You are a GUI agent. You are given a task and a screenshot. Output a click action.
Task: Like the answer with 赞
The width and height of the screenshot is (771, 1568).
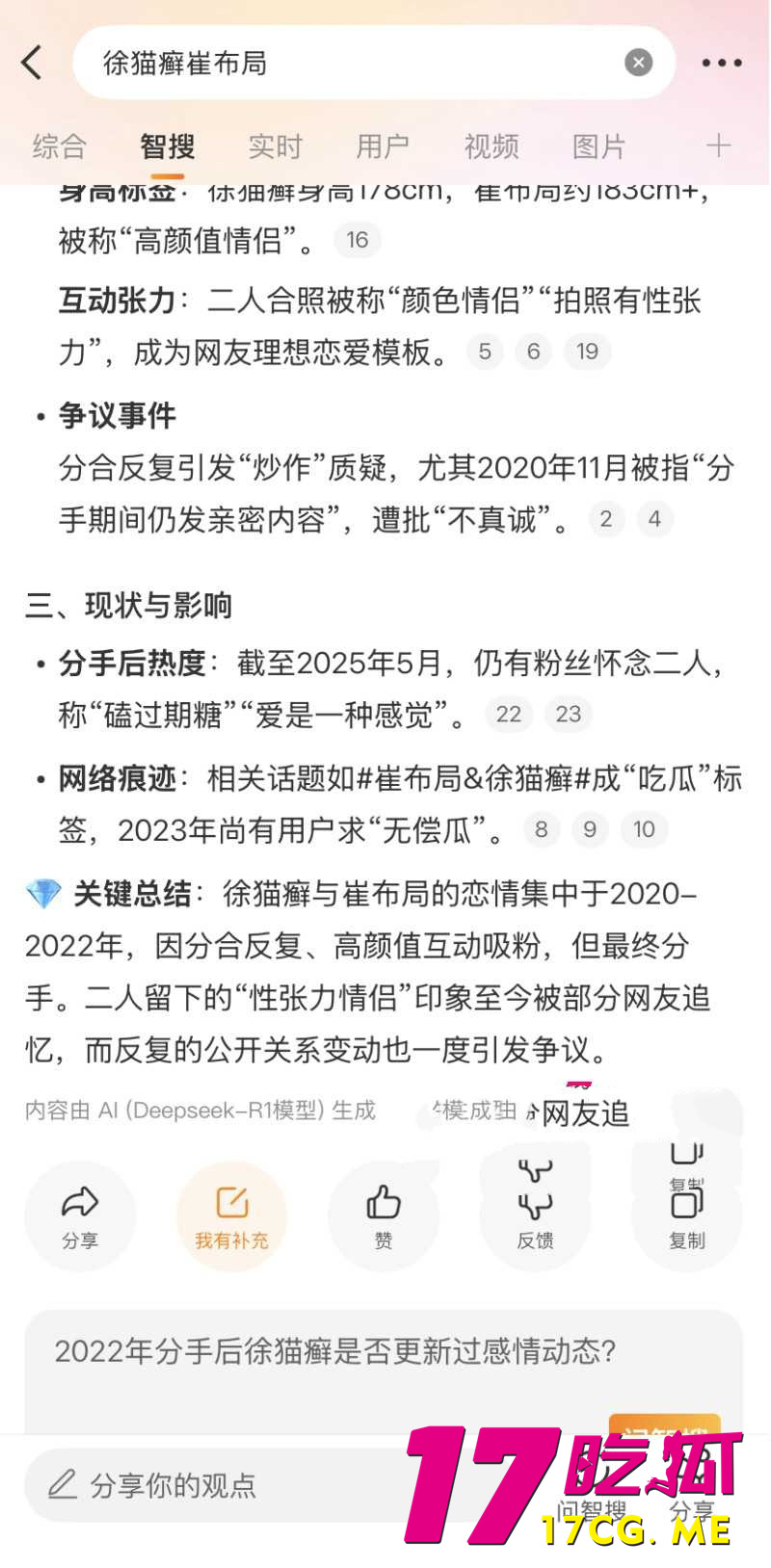pyautogui.click(x=384, y=1215)
